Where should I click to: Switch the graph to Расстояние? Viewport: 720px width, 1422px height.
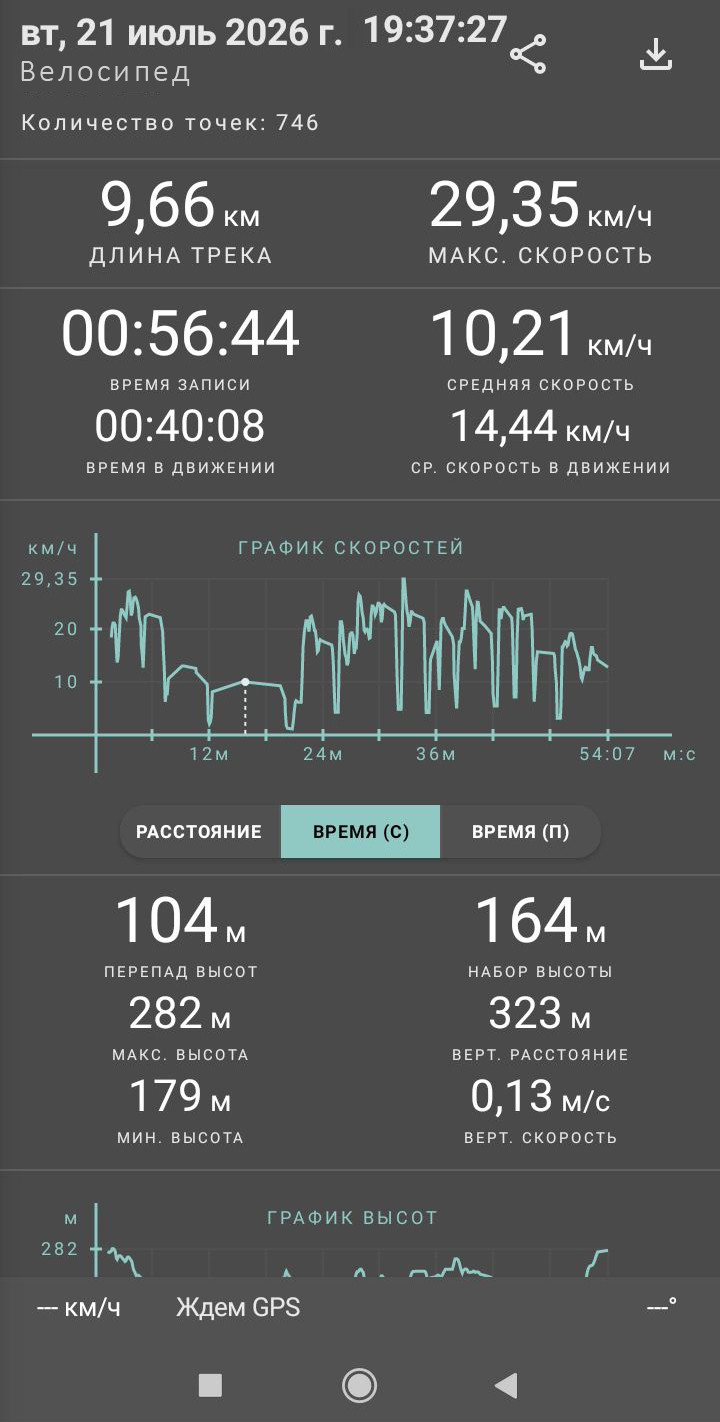(x=200, y=832)
